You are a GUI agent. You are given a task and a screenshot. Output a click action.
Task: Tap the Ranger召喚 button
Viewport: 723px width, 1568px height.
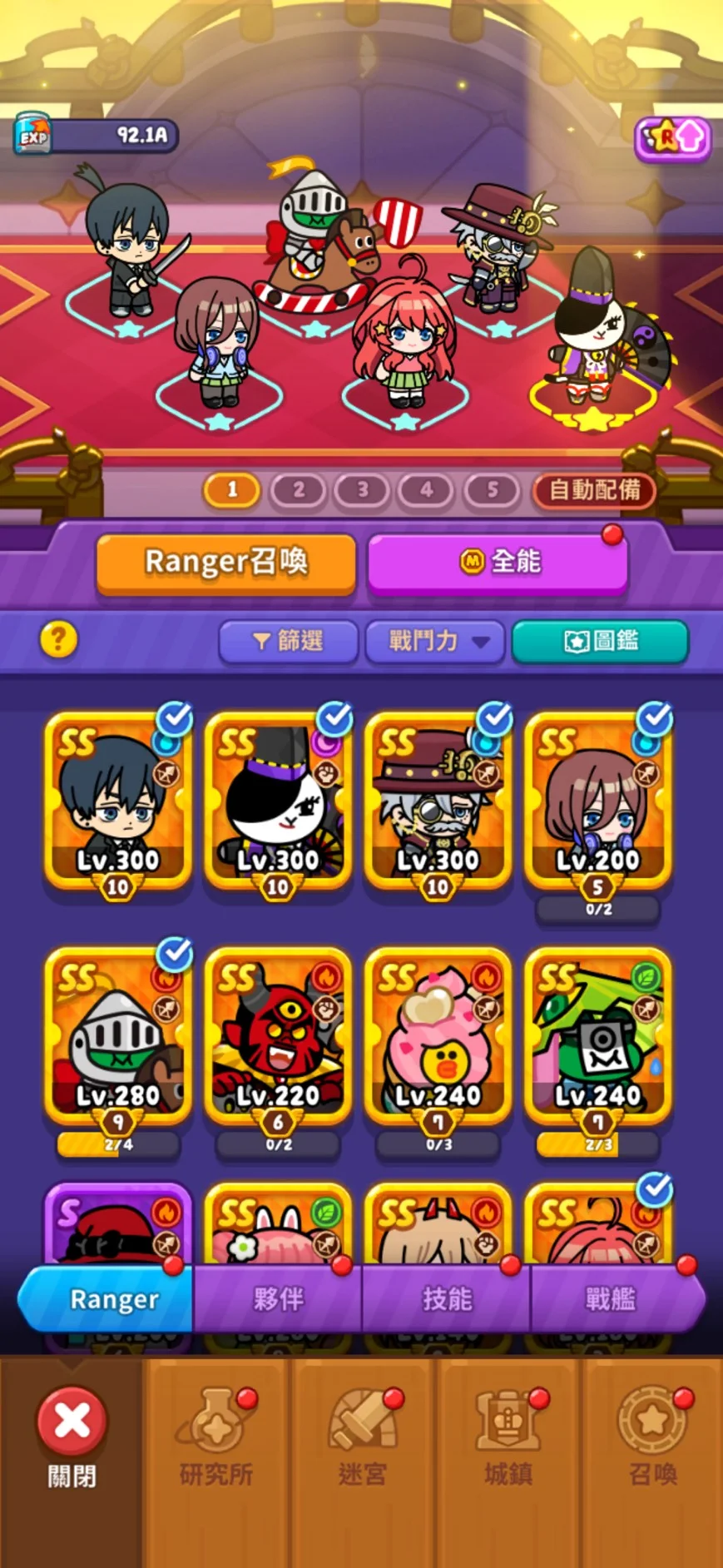tap(226, 563)
